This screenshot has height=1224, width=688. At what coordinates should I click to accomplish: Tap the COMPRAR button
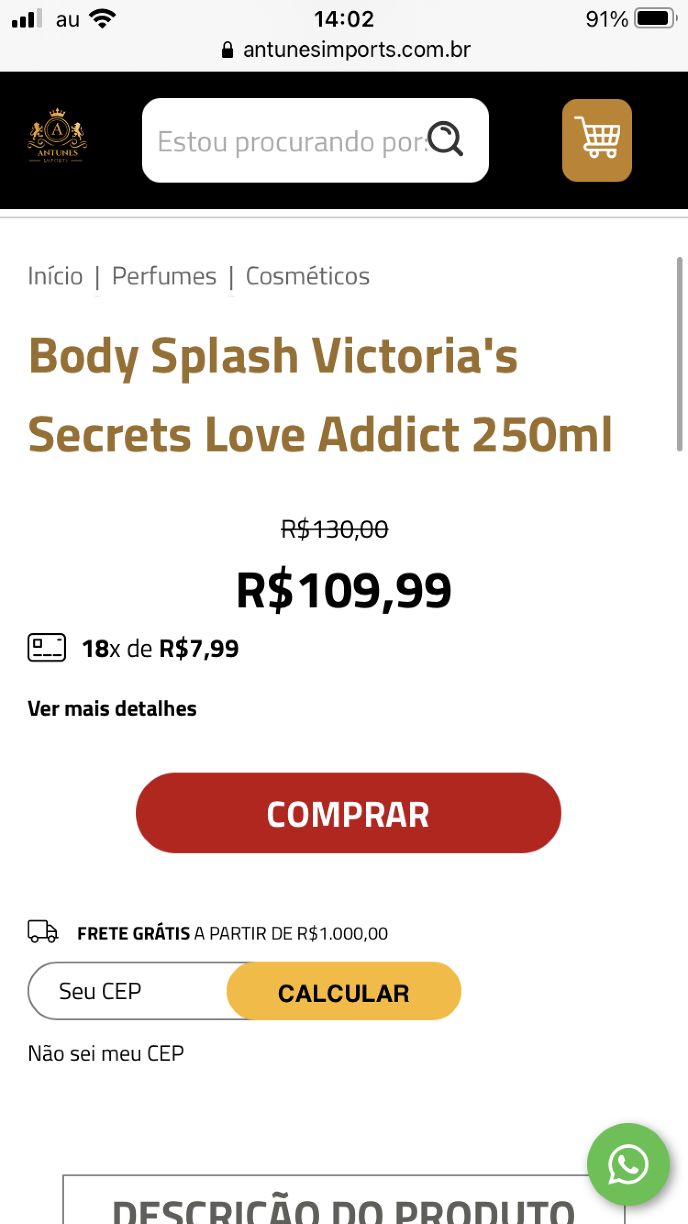pos(348,813)
